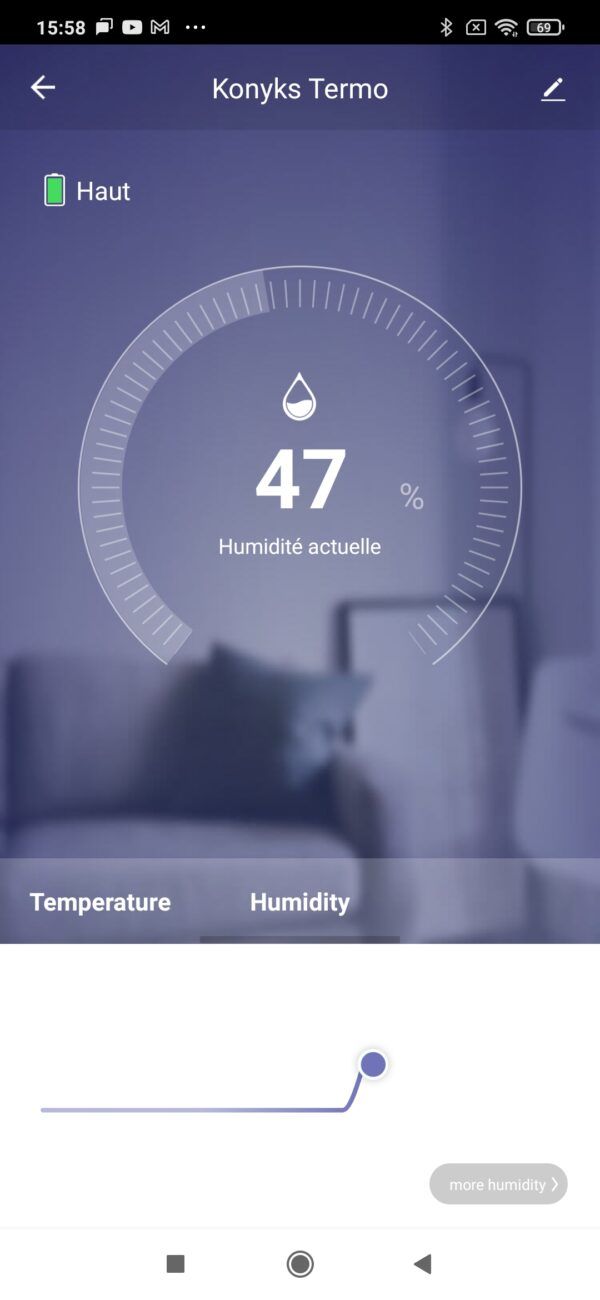The width and height of the screenshot is (600, 1300).
Task: Open the edit pencil icon
Action: 553,89
